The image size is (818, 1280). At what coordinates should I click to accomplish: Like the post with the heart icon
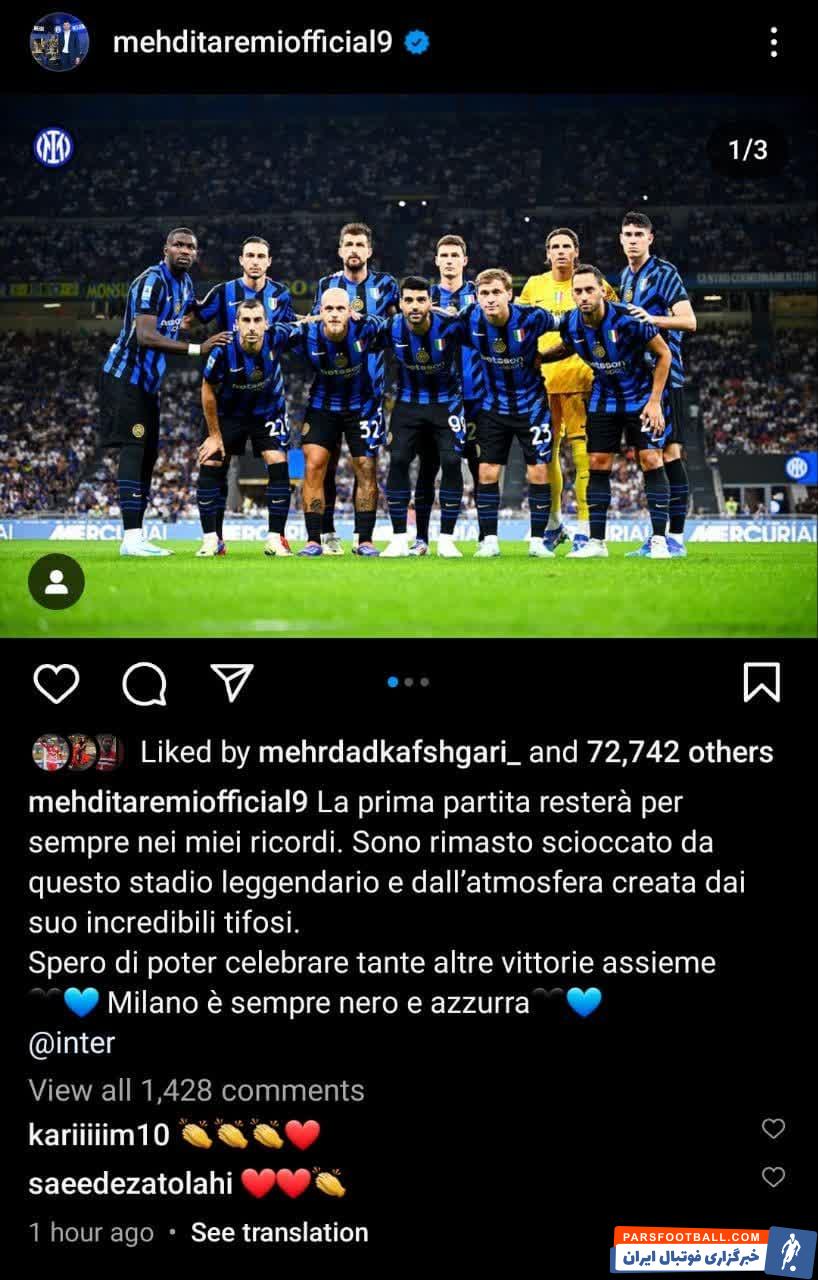[x=56, y=683]
